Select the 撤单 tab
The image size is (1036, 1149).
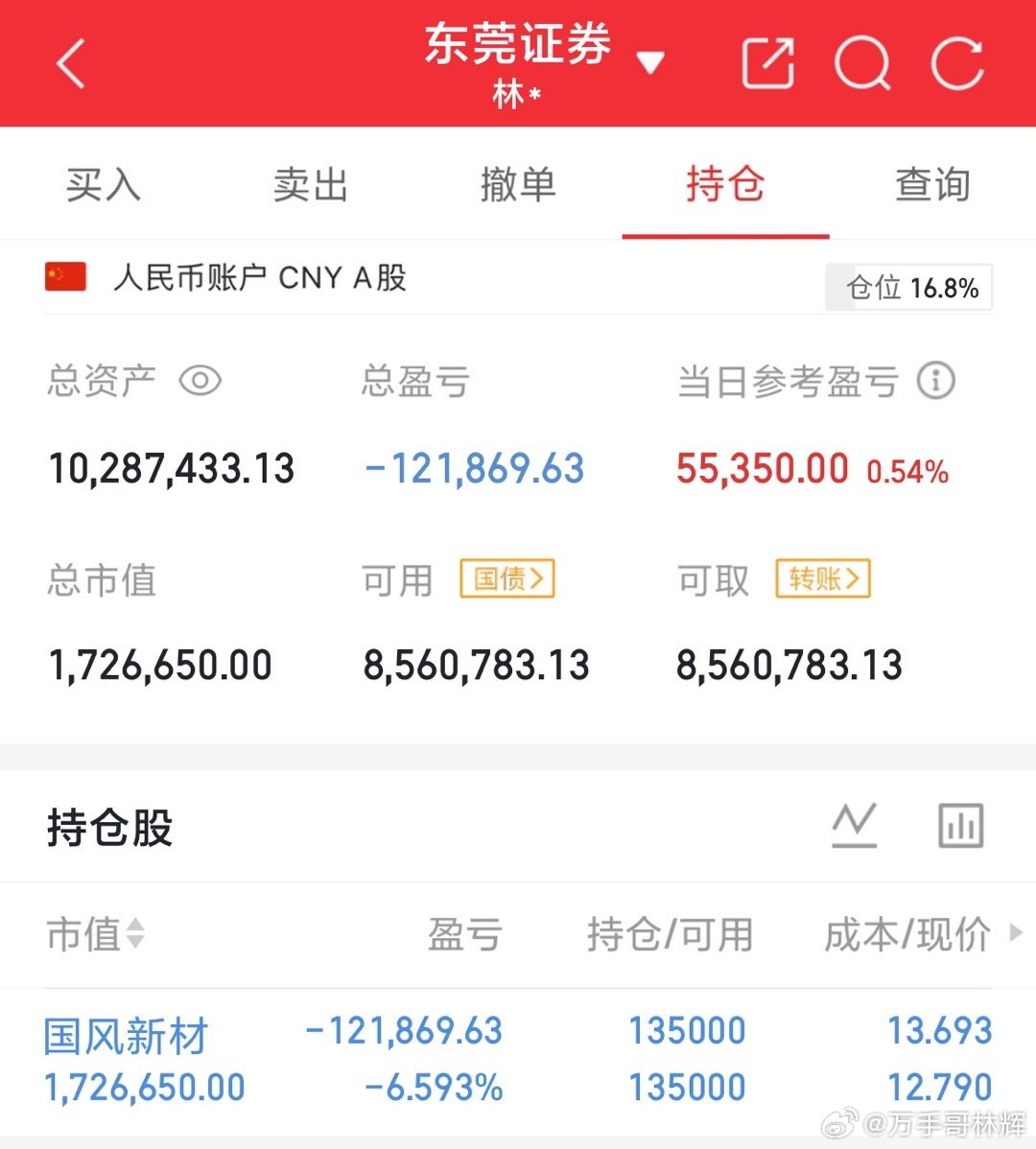click(518, 184)
